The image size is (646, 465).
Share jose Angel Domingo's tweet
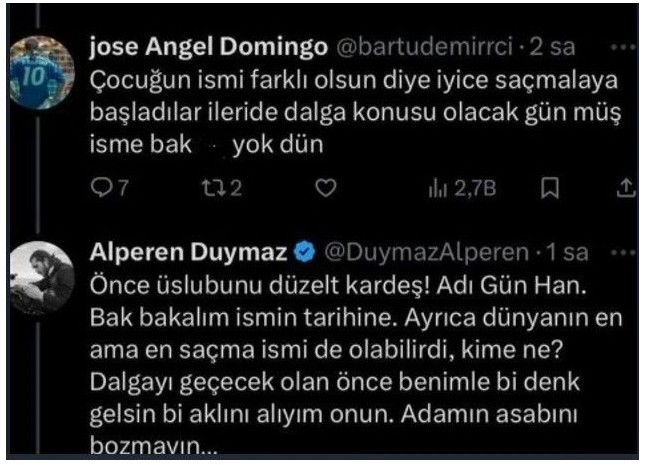625,188
